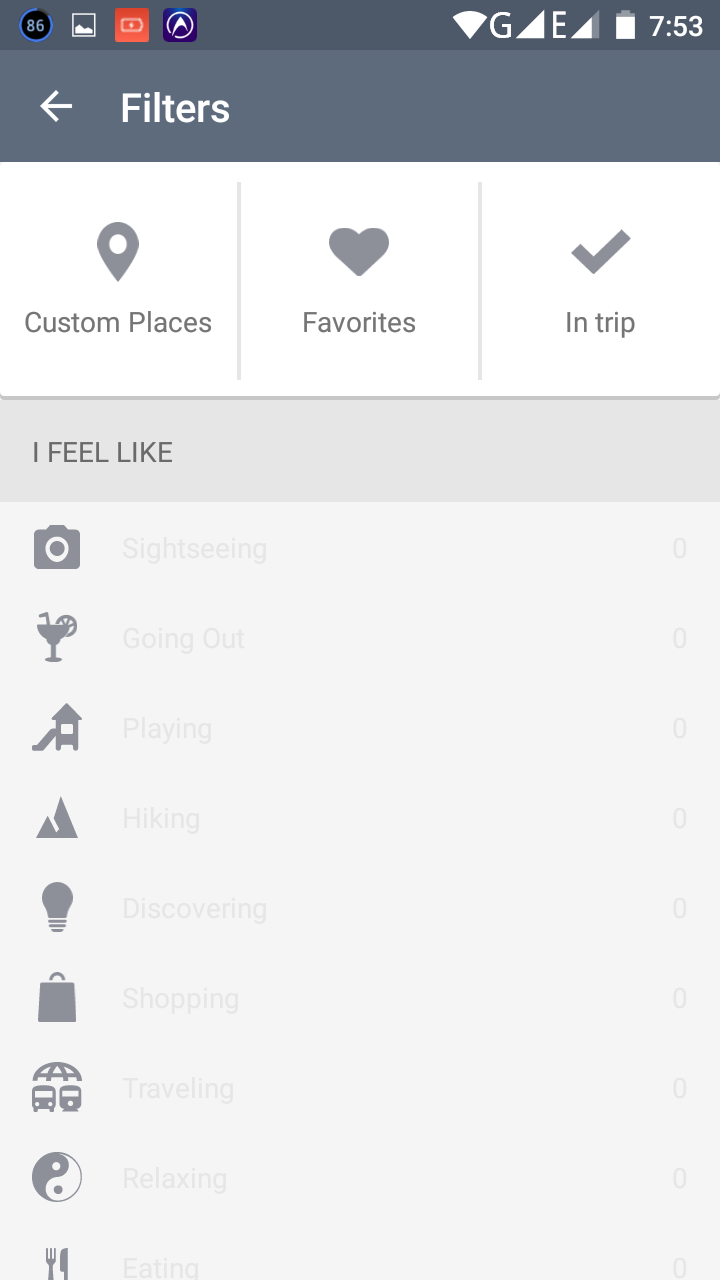The width and height of the screenshot is (720, 1280).
Task: Show only places In trip
Action: 600,280
